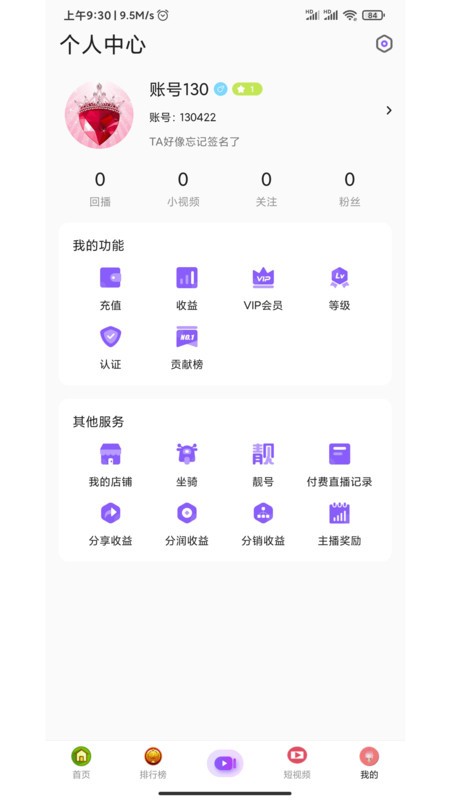
Task: Open 主播奖励 streamer rewards
Action: (x=339, y=524)
